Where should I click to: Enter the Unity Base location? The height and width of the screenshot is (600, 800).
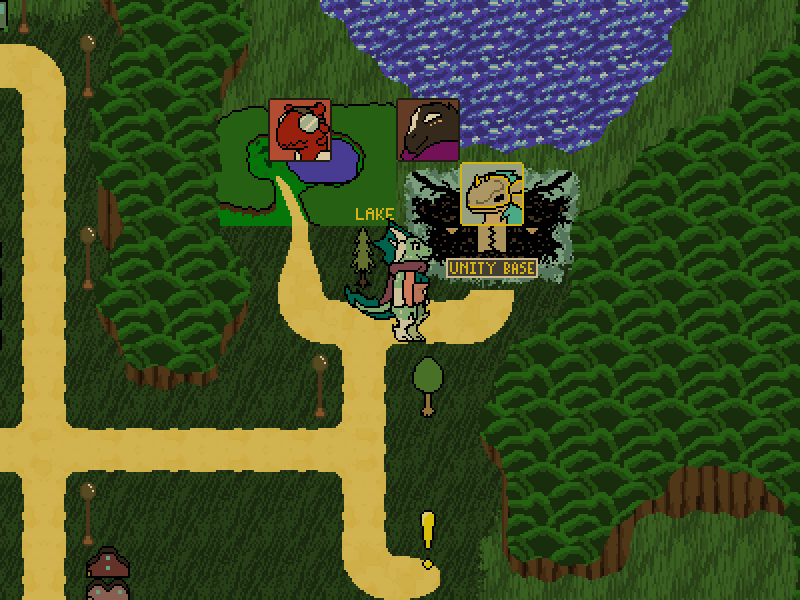pyautogui.click(x=491, y=268)
